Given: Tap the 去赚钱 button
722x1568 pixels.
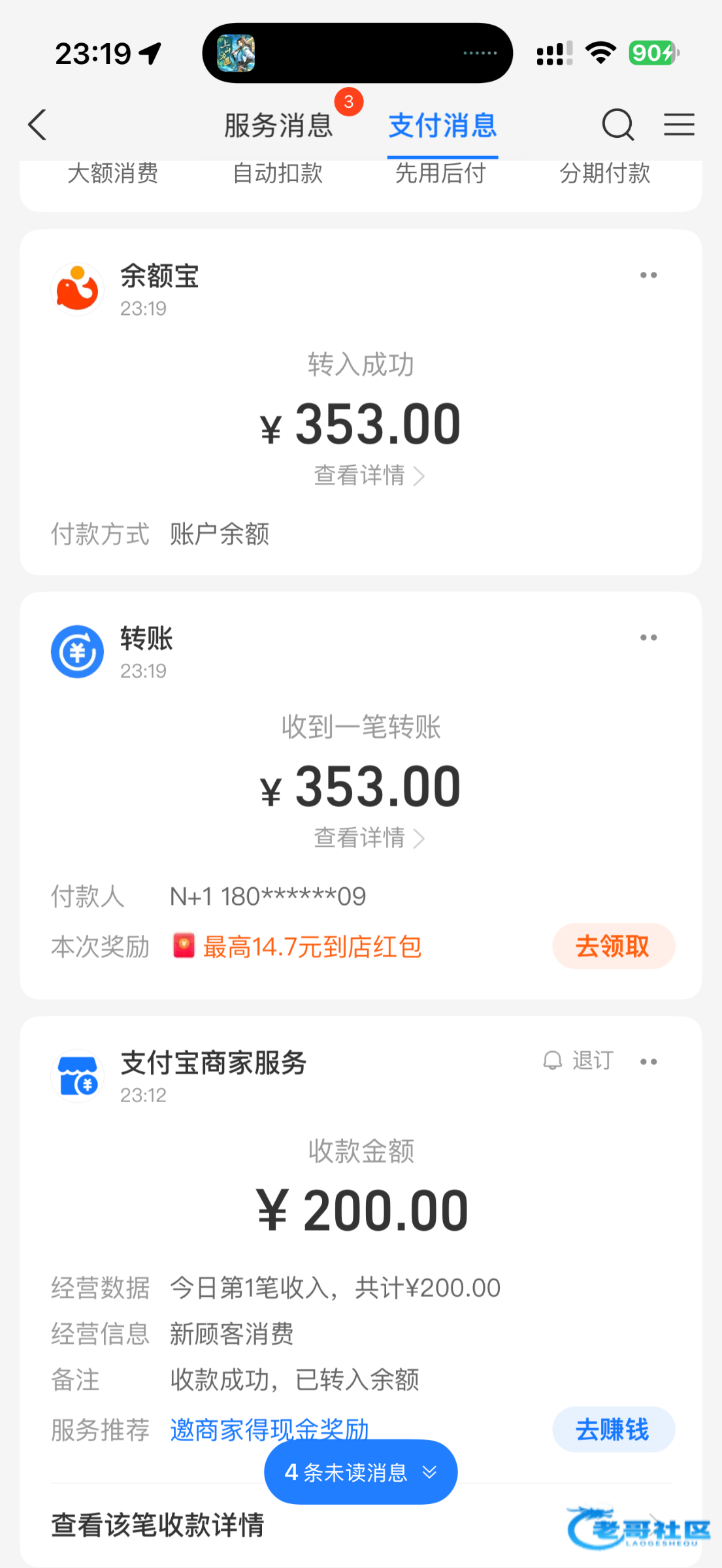Looking at the screenshot, I should pos(613,1429).
